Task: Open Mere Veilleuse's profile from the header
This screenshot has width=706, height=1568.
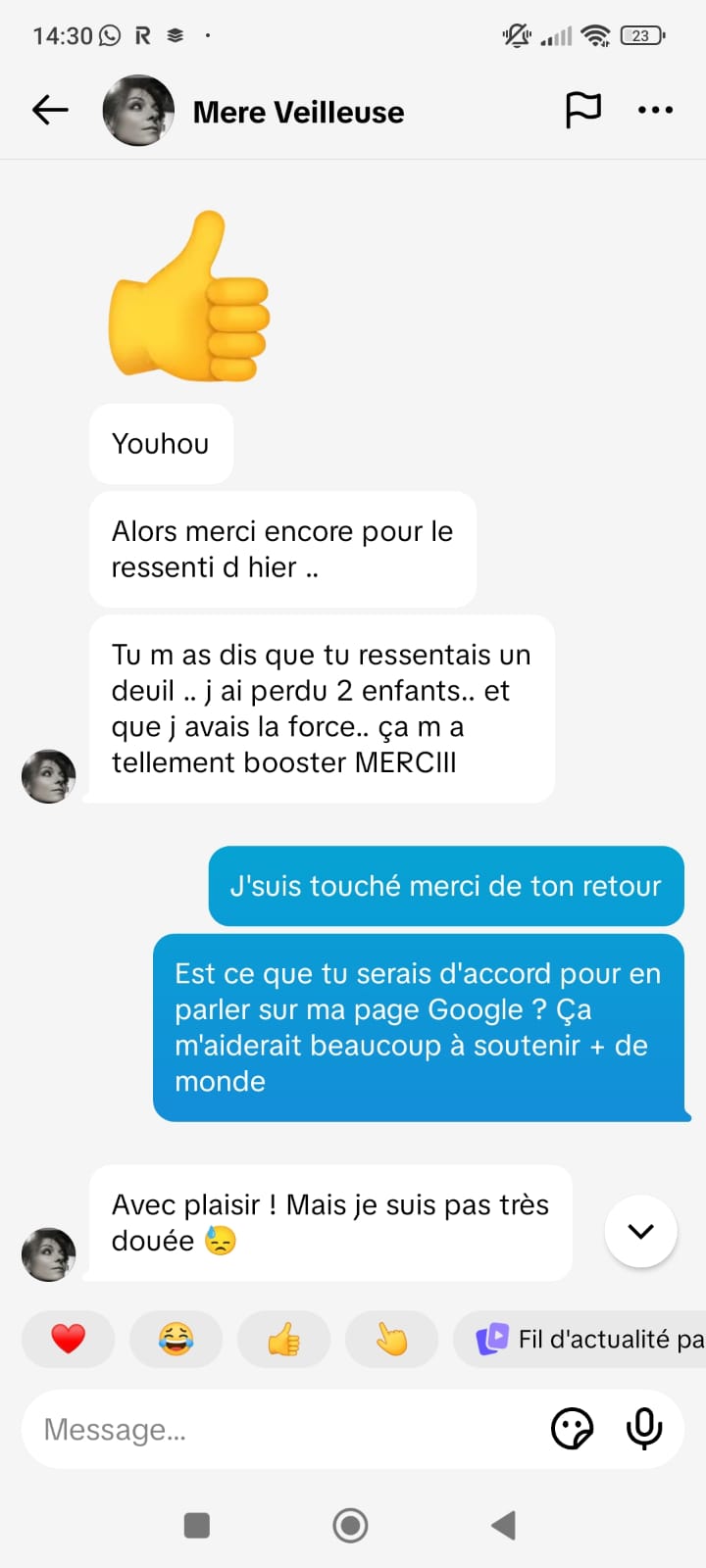Action: tap(298, 112)
